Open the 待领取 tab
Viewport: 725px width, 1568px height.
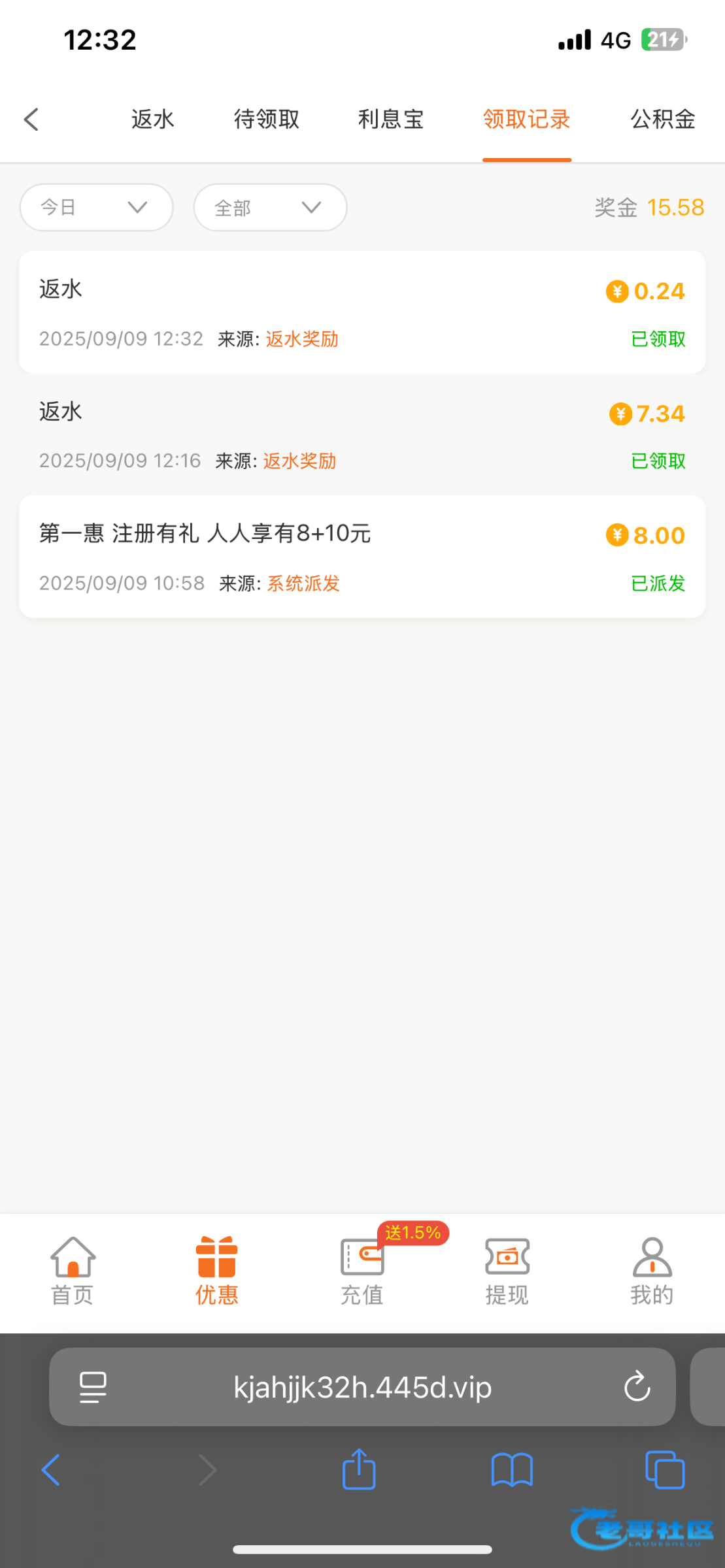[x=267, y=120]
